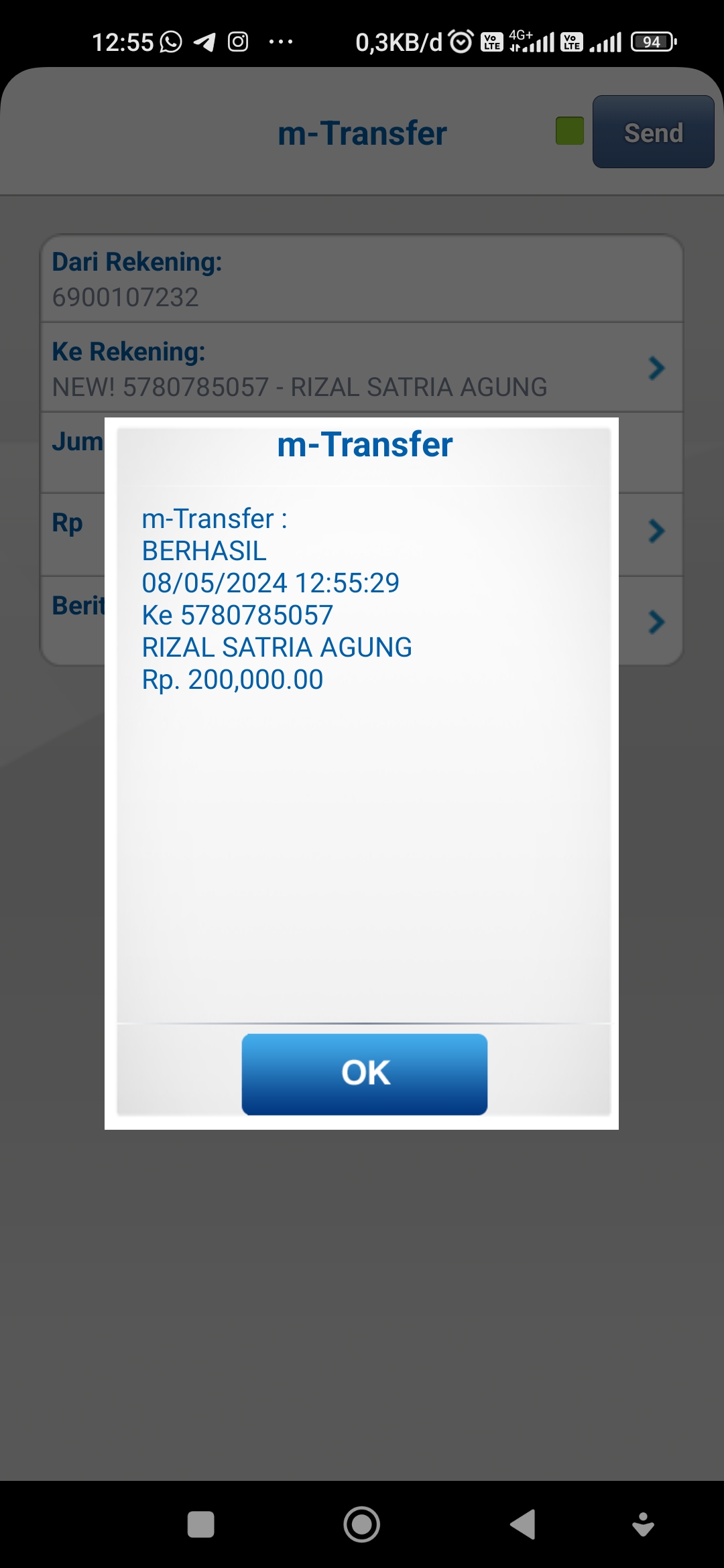The width and height of the screenshot is (724, 1568).
Task: Go back with the system back button
Action: tap(523, 1524)
